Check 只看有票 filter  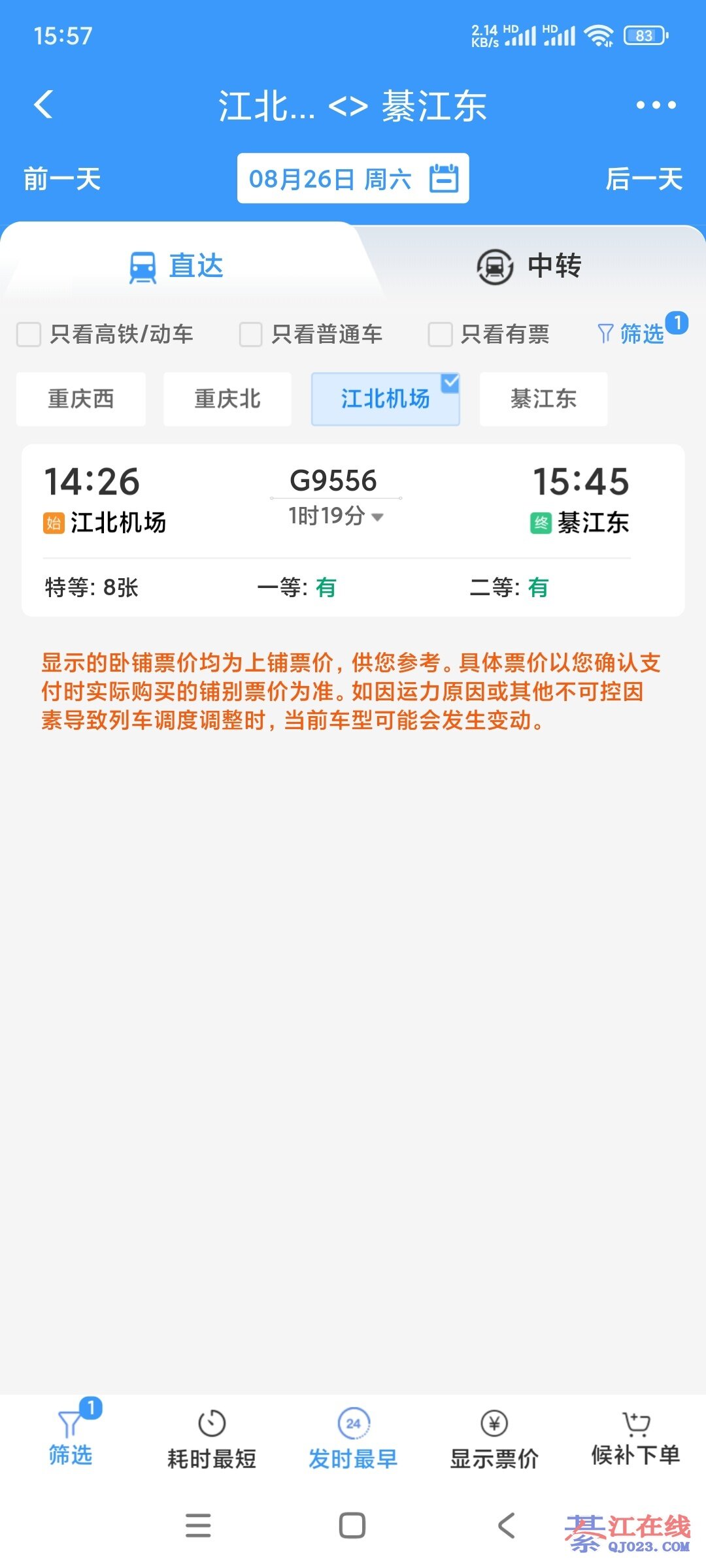click(x=440, y=335)
